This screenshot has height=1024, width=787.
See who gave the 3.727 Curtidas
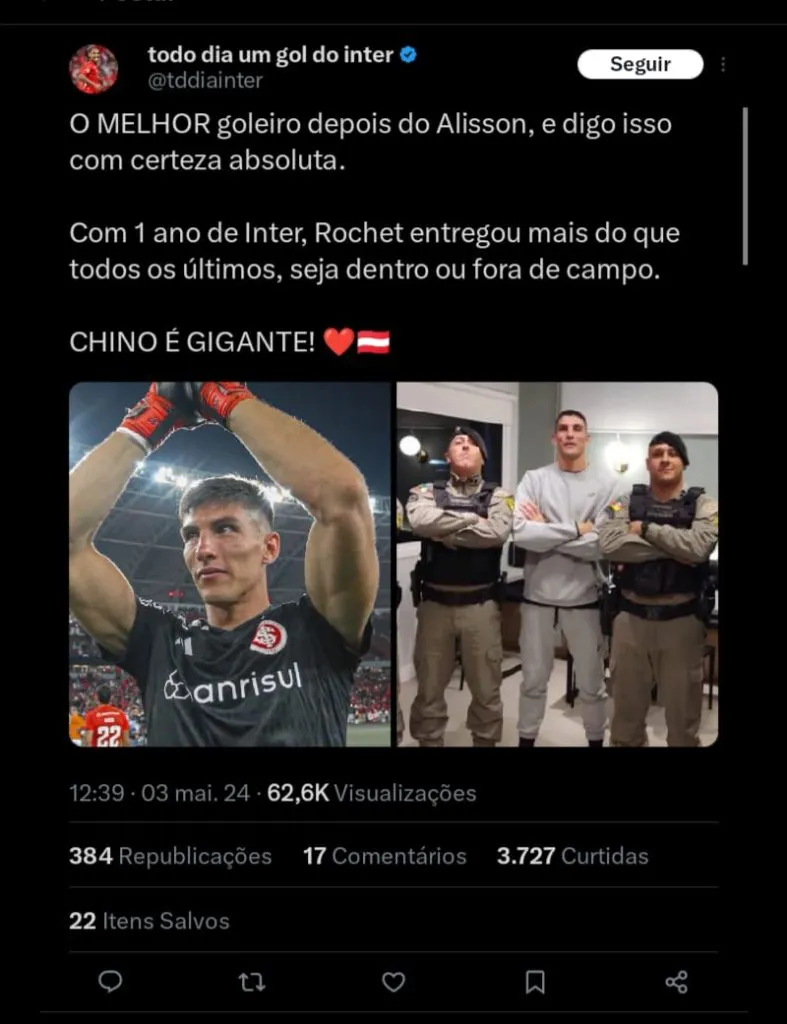pyautogui.click(x=572, y=856)
